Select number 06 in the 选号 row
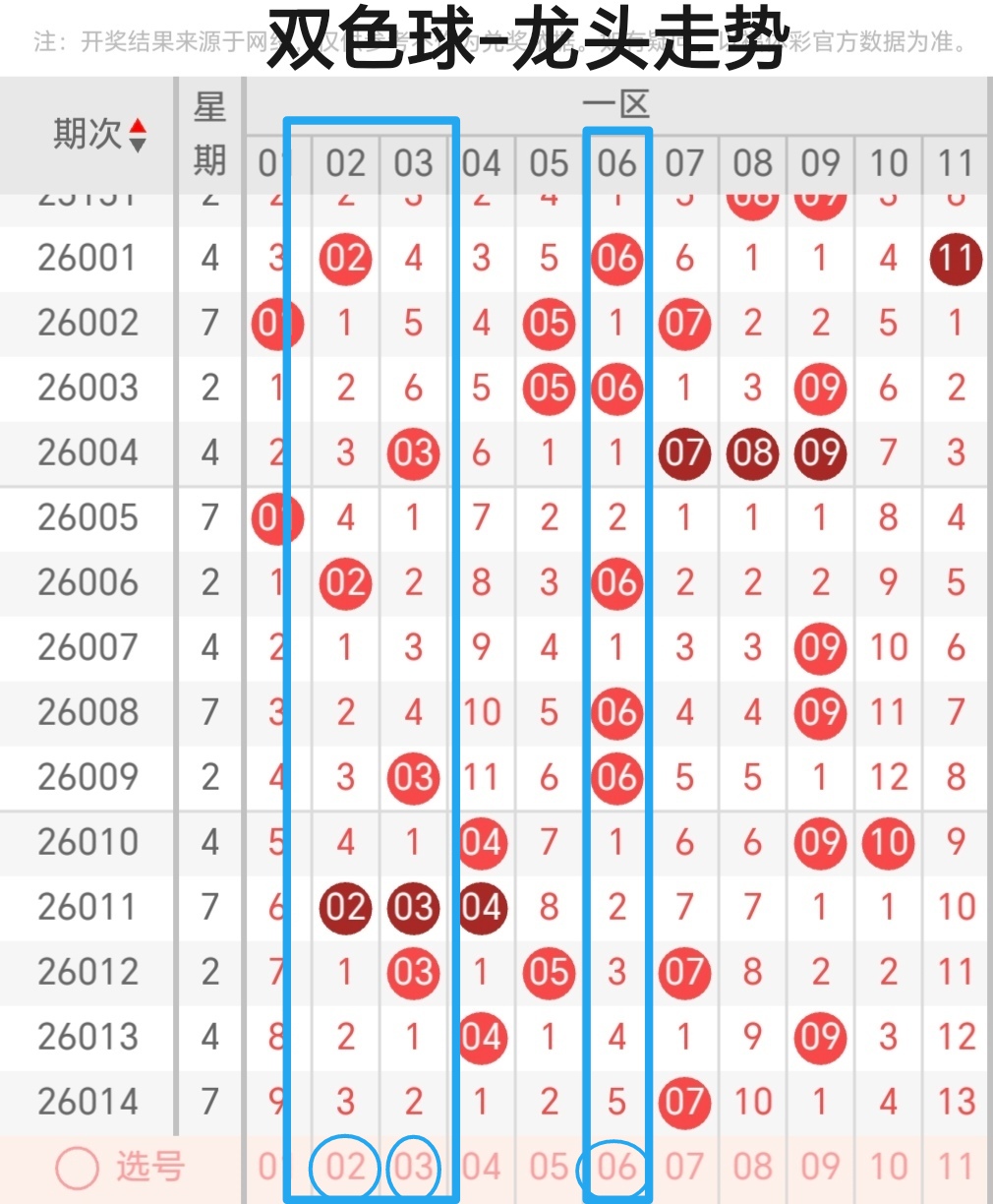This screenshot has width=993, height=1204. pyautogui.click(x=616, y=1168)
